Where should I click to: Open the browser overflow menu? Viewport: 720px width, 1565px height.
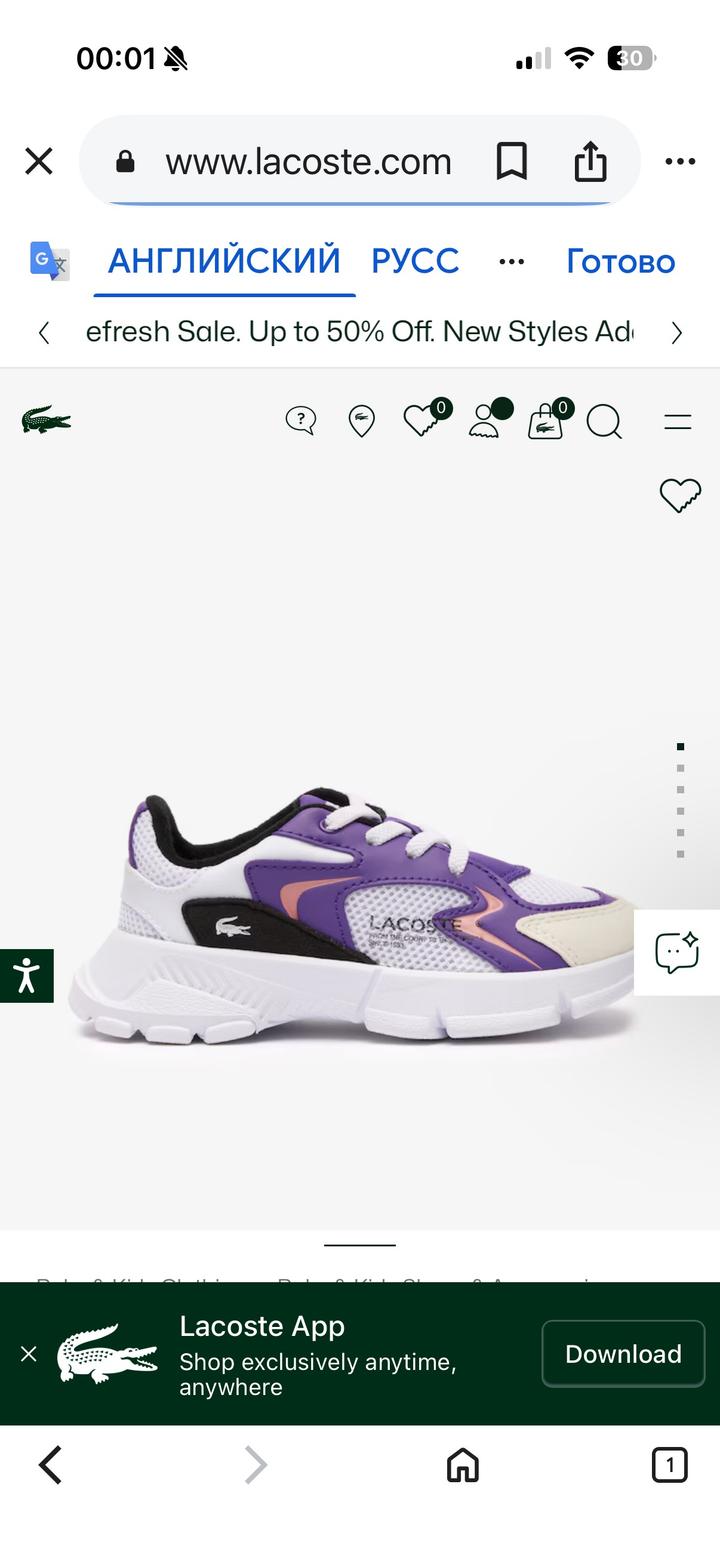click(680, 161)
